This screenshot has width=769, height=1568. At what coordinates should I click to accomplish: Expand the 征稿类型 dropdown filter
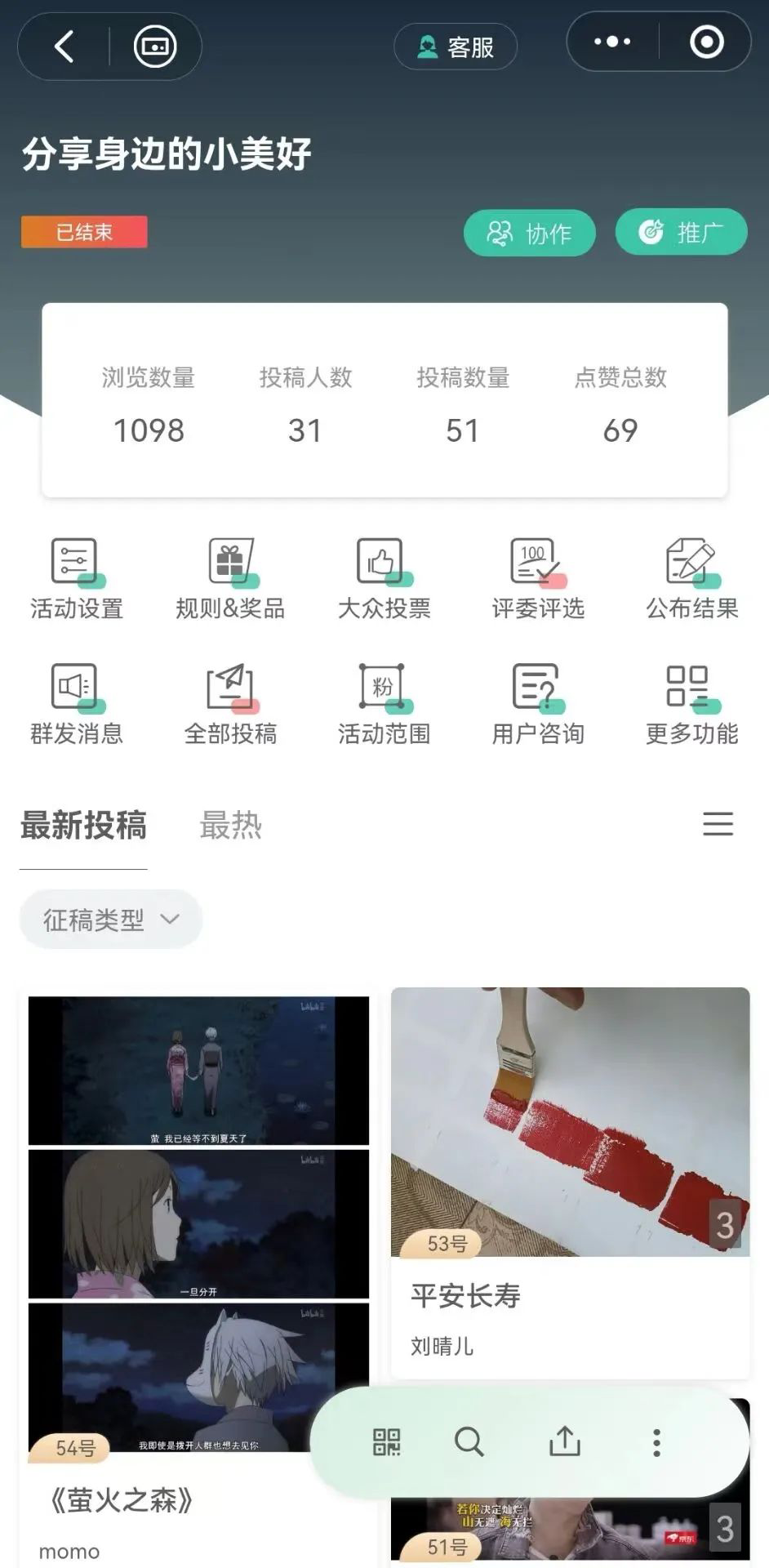(x=111, y=920)
